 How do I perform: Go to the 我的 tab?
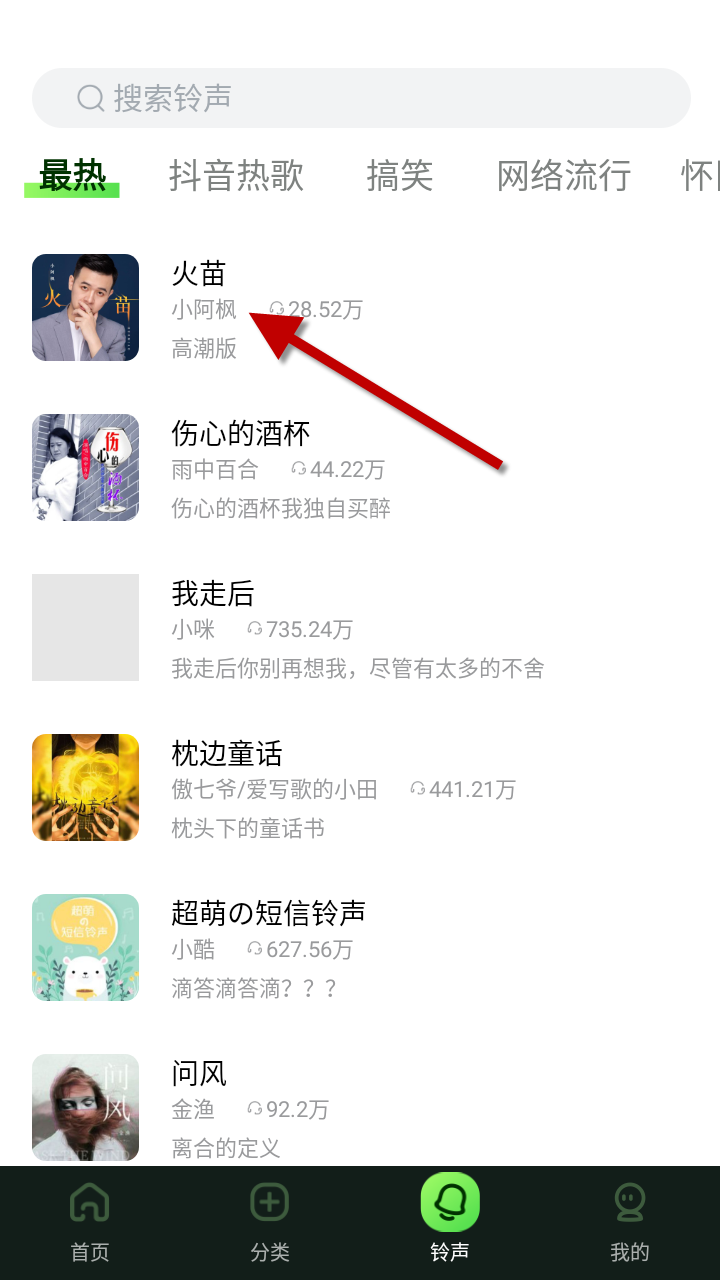[x=630, y=1220]
